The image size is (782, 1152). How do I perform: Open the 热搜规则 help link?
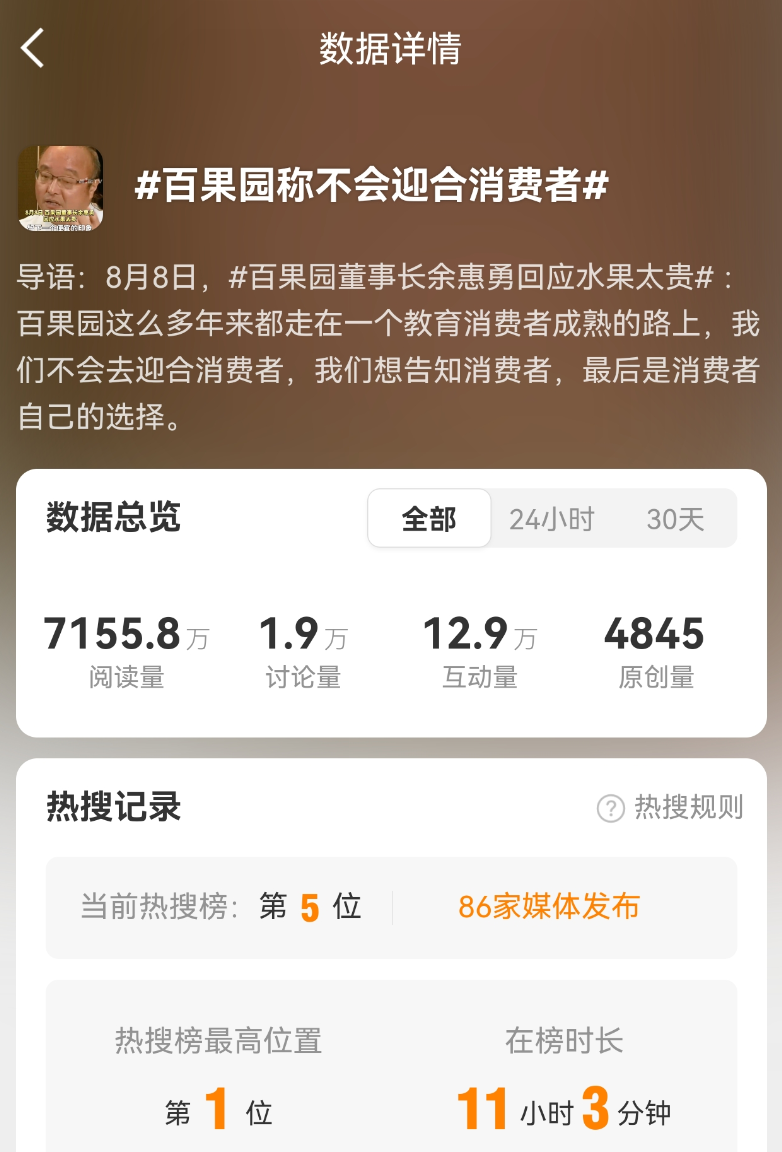click(670, 807)
